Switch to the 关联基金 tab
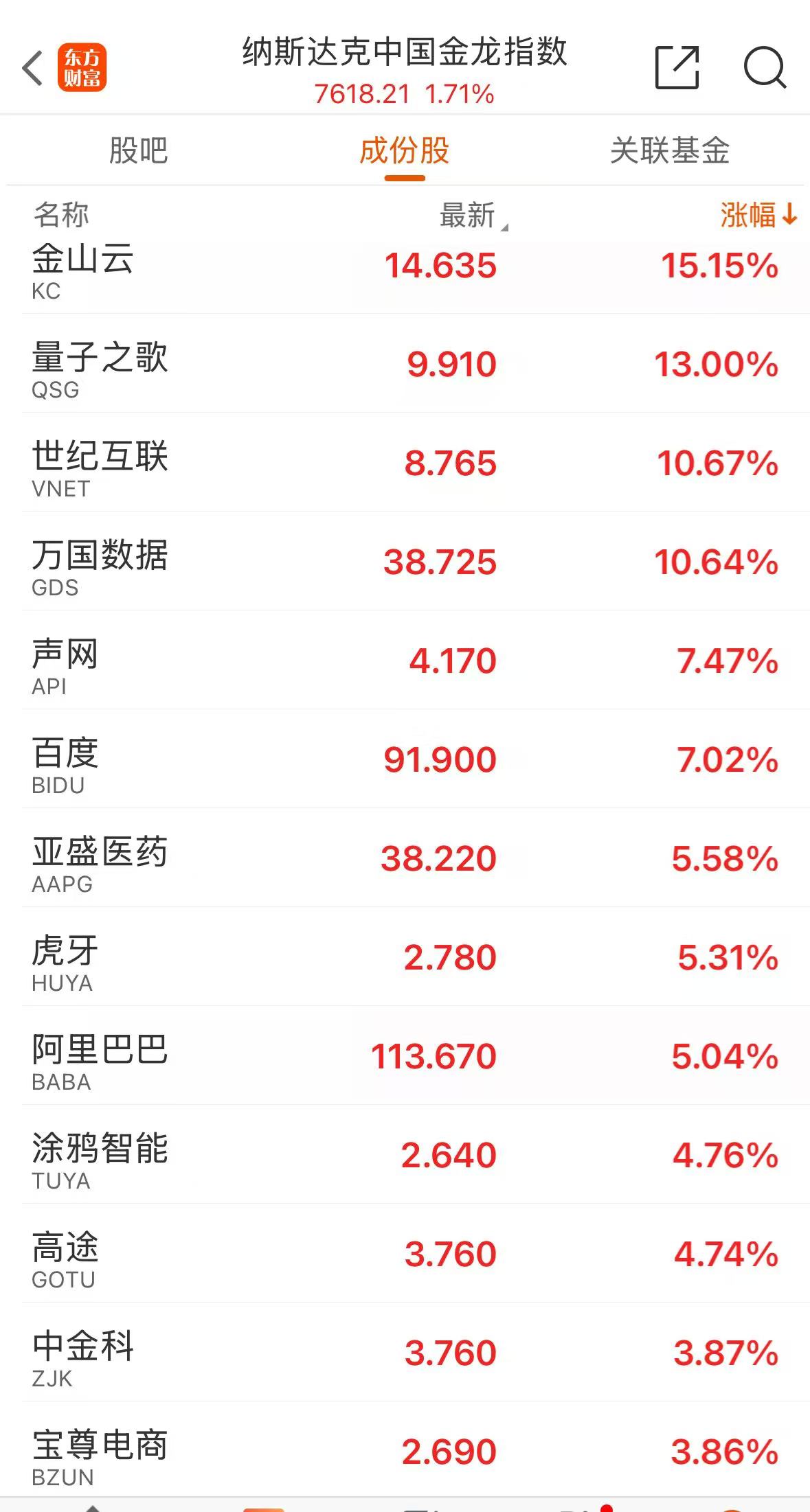Screen dimensions: 810x1512 [670, 150]
